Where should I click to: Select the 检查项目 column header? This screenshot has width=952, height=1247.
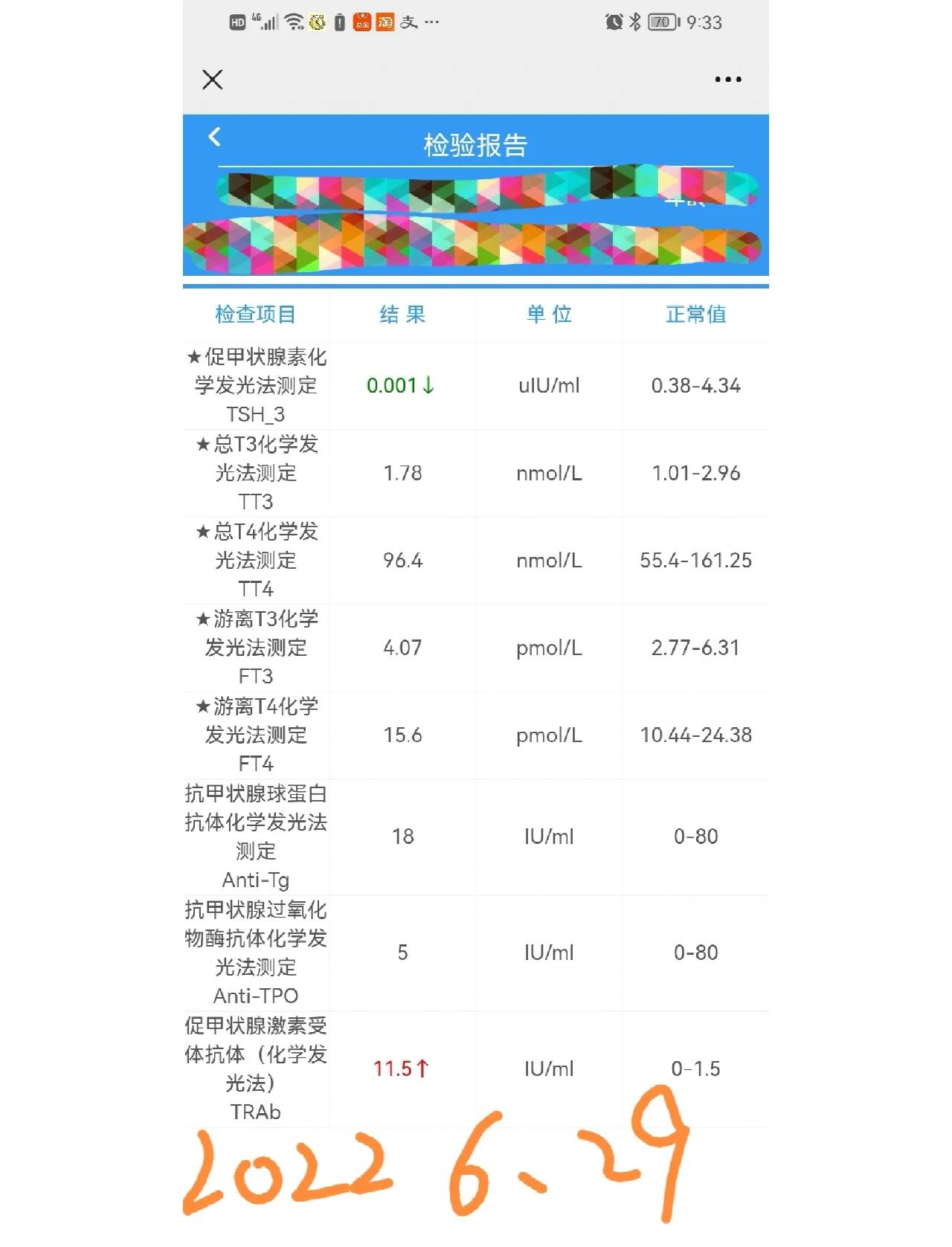click(x=257, y=315)
